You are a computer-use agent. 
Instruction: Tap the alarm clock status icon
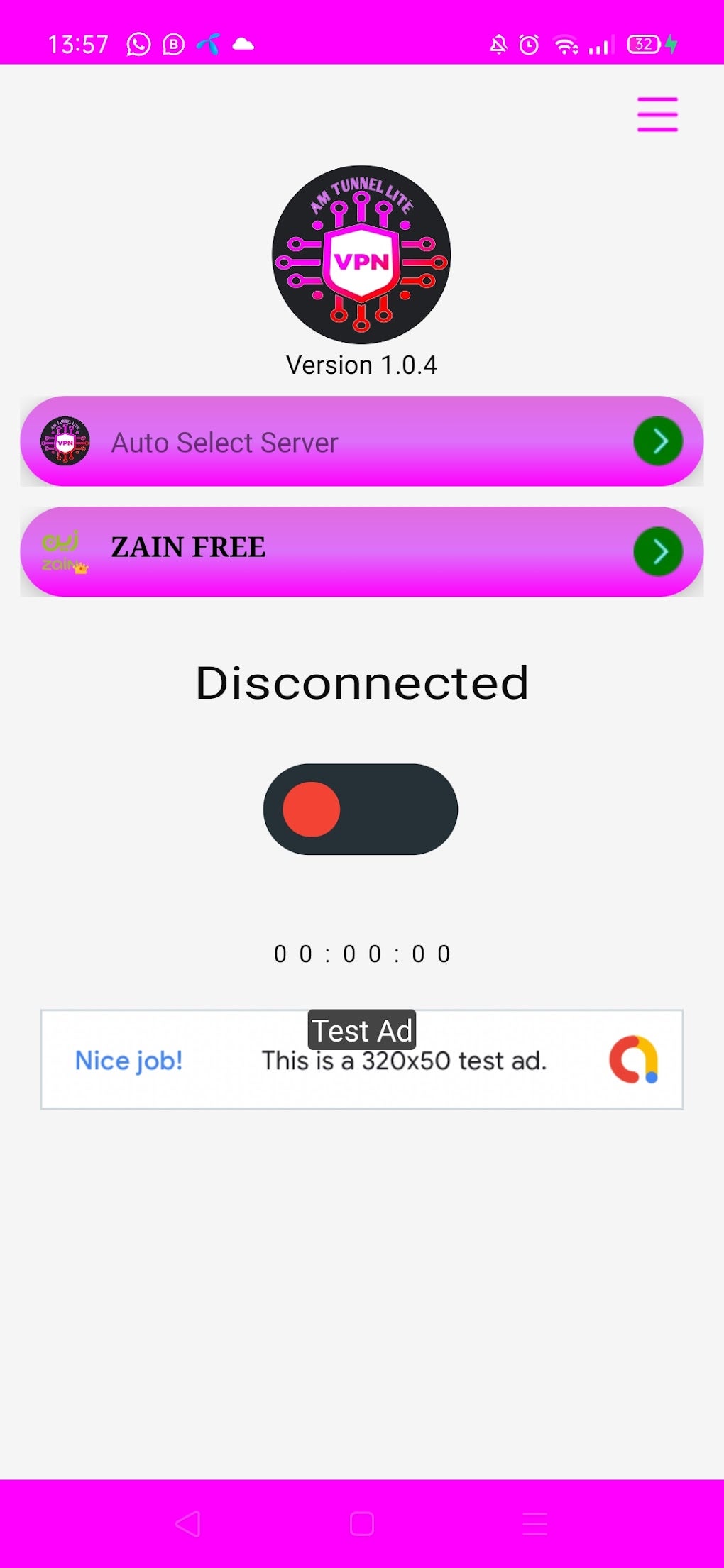[x=528, y=45]
